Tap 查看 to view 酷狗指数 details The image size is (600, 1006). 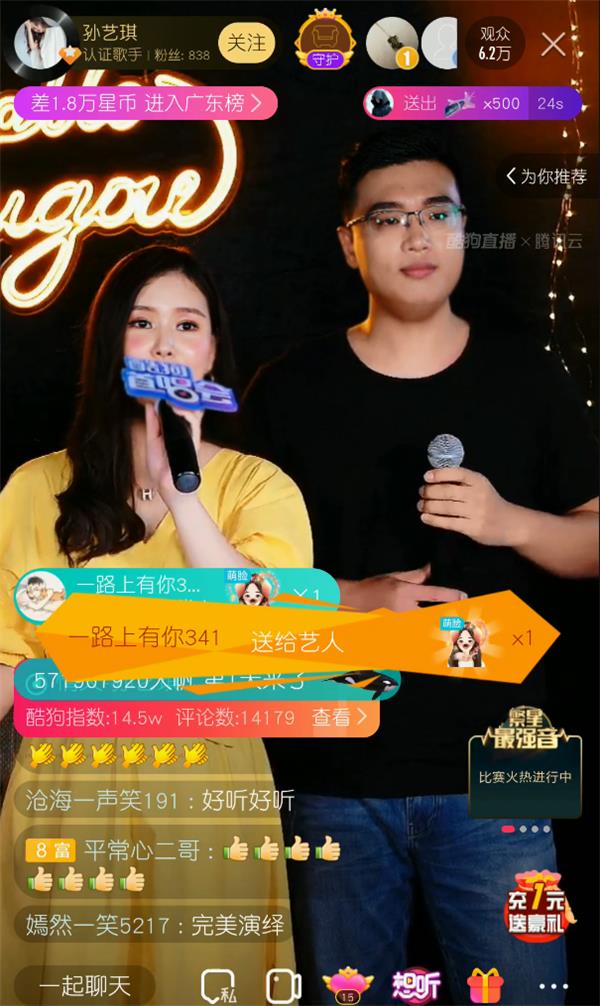(x=339, y=717)
